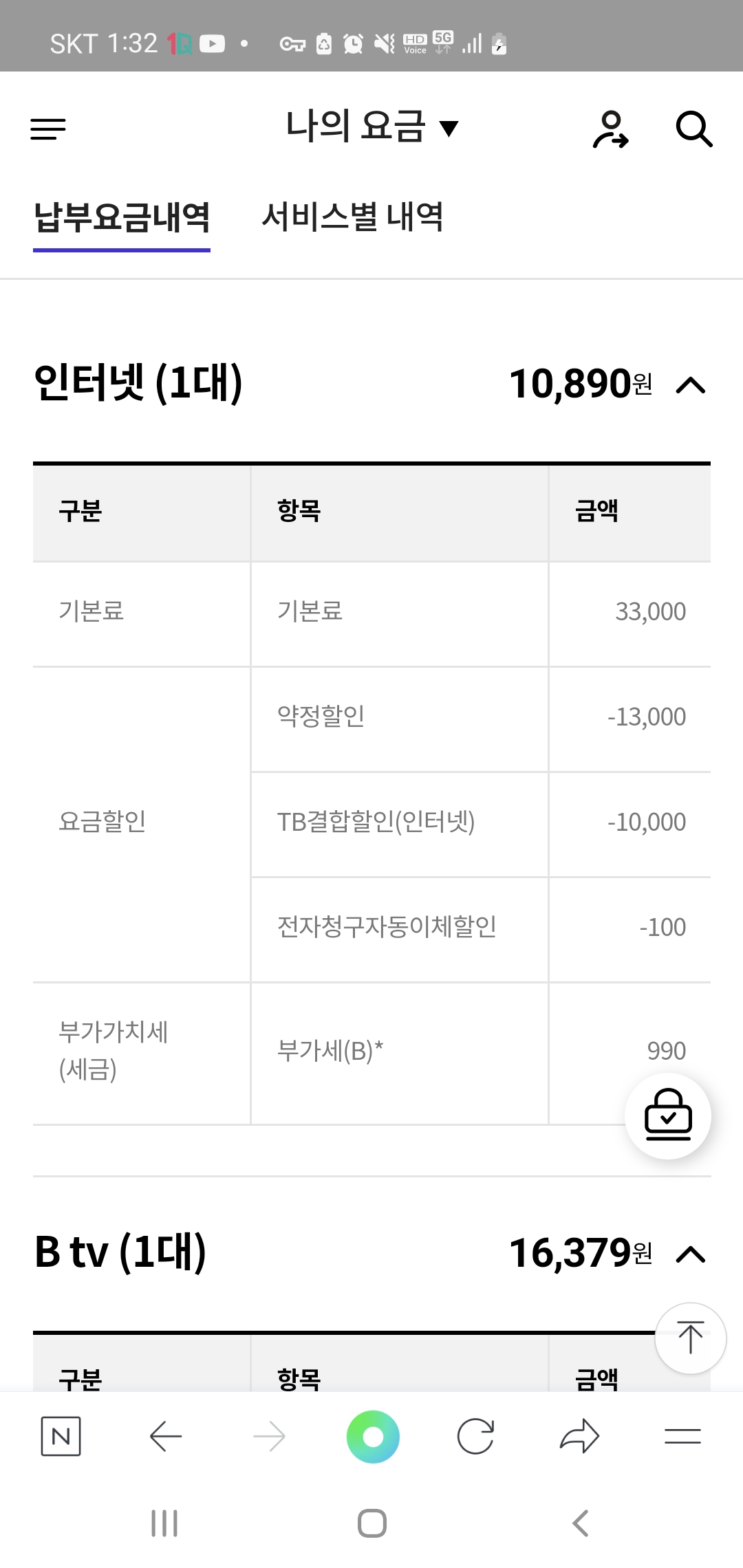Reload the current page
Image resolution: width=743 pixels, height=1568 pixels.
tap(475, 1437)
